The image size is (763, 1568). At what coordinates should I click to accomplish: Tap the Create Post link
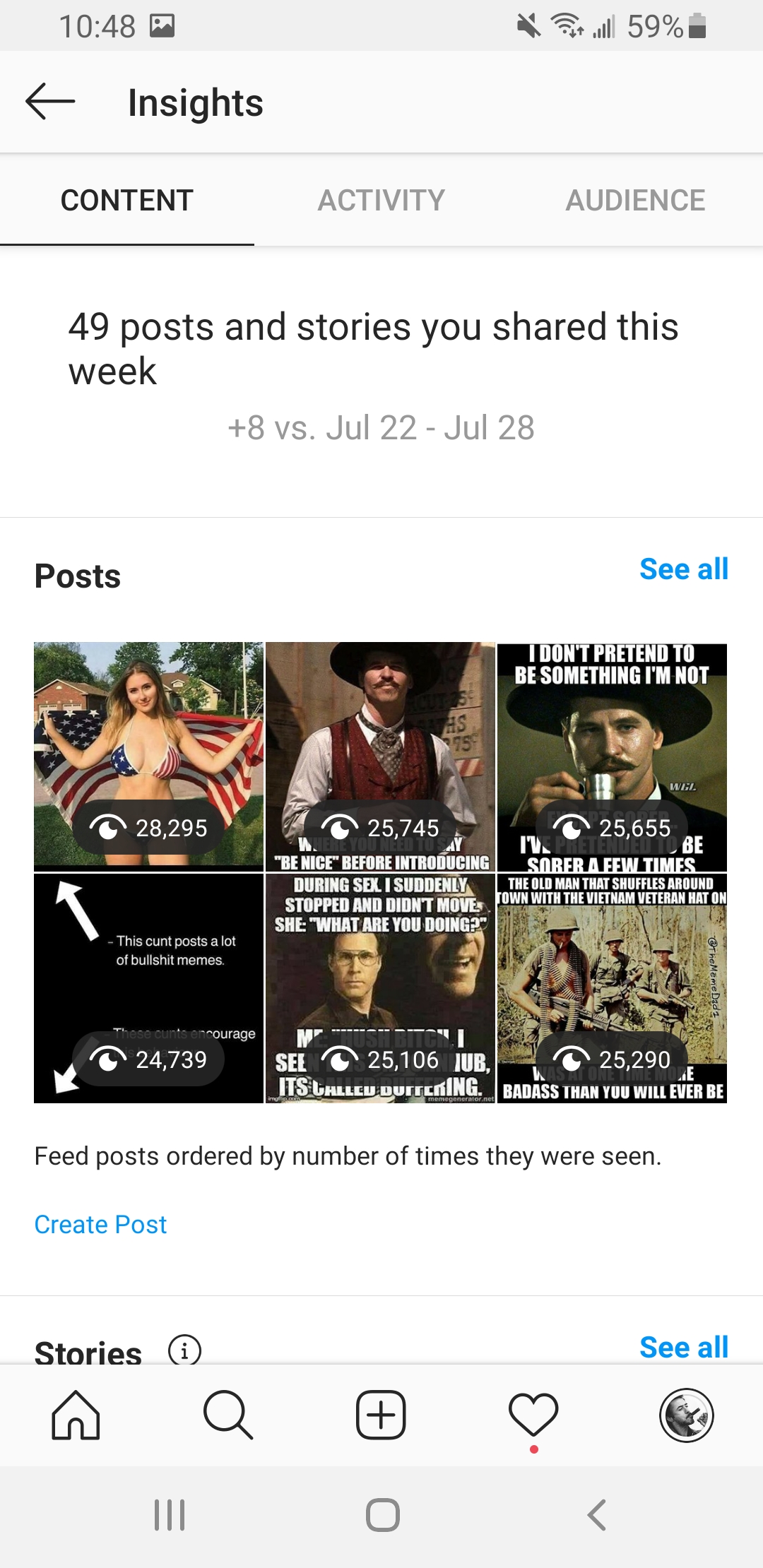[x=100, y=1224]
